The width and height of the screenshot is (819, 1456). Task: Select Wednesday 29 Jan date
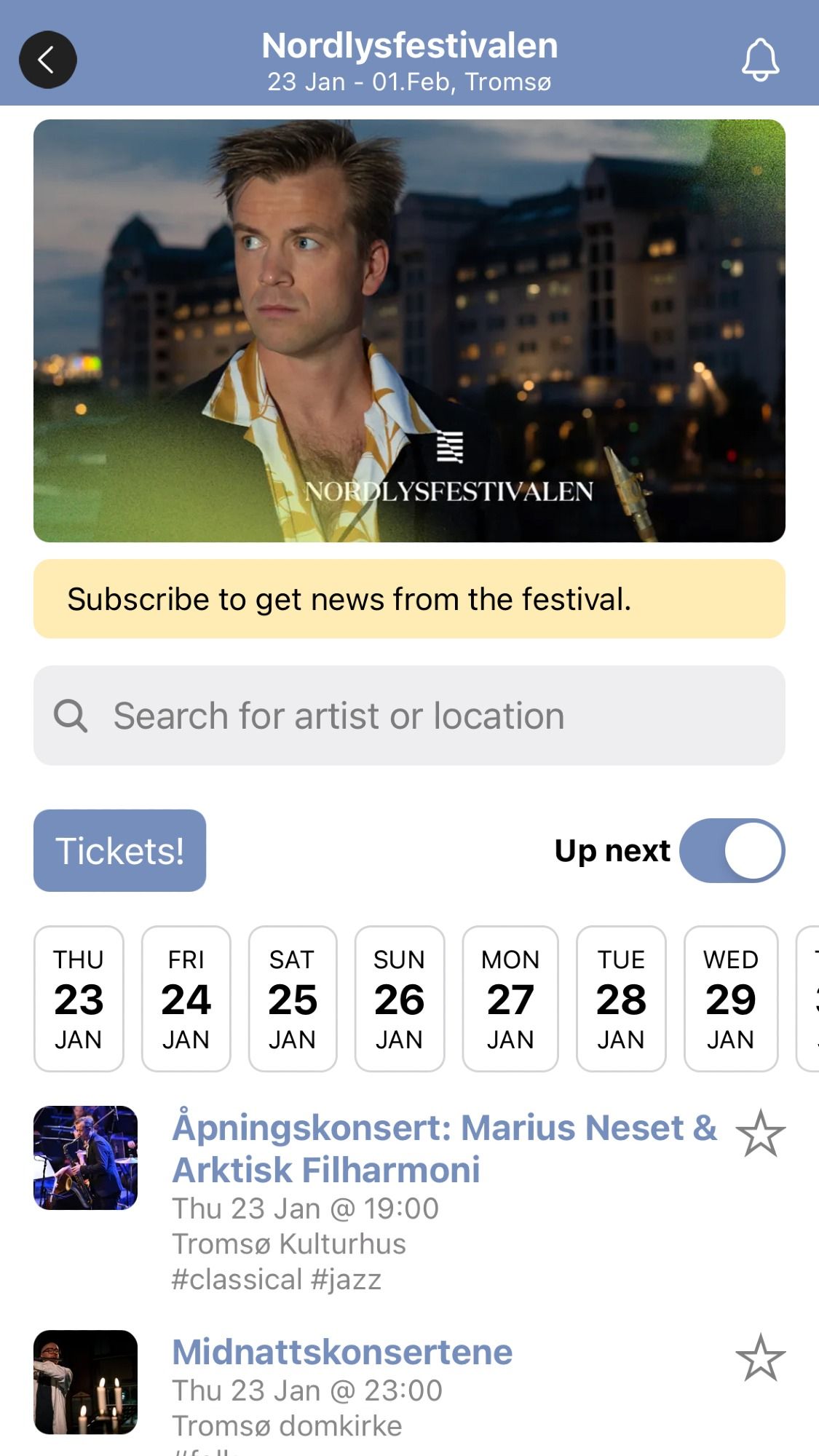click(731, 999)
